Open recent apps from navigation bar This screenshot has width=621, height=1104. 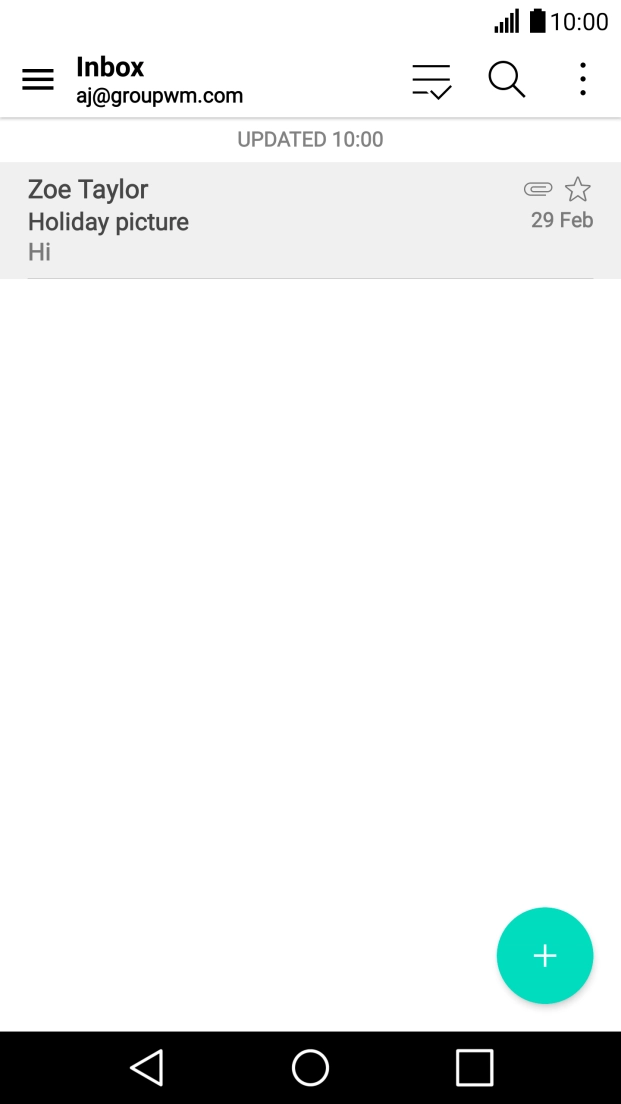click(475, 1067)
